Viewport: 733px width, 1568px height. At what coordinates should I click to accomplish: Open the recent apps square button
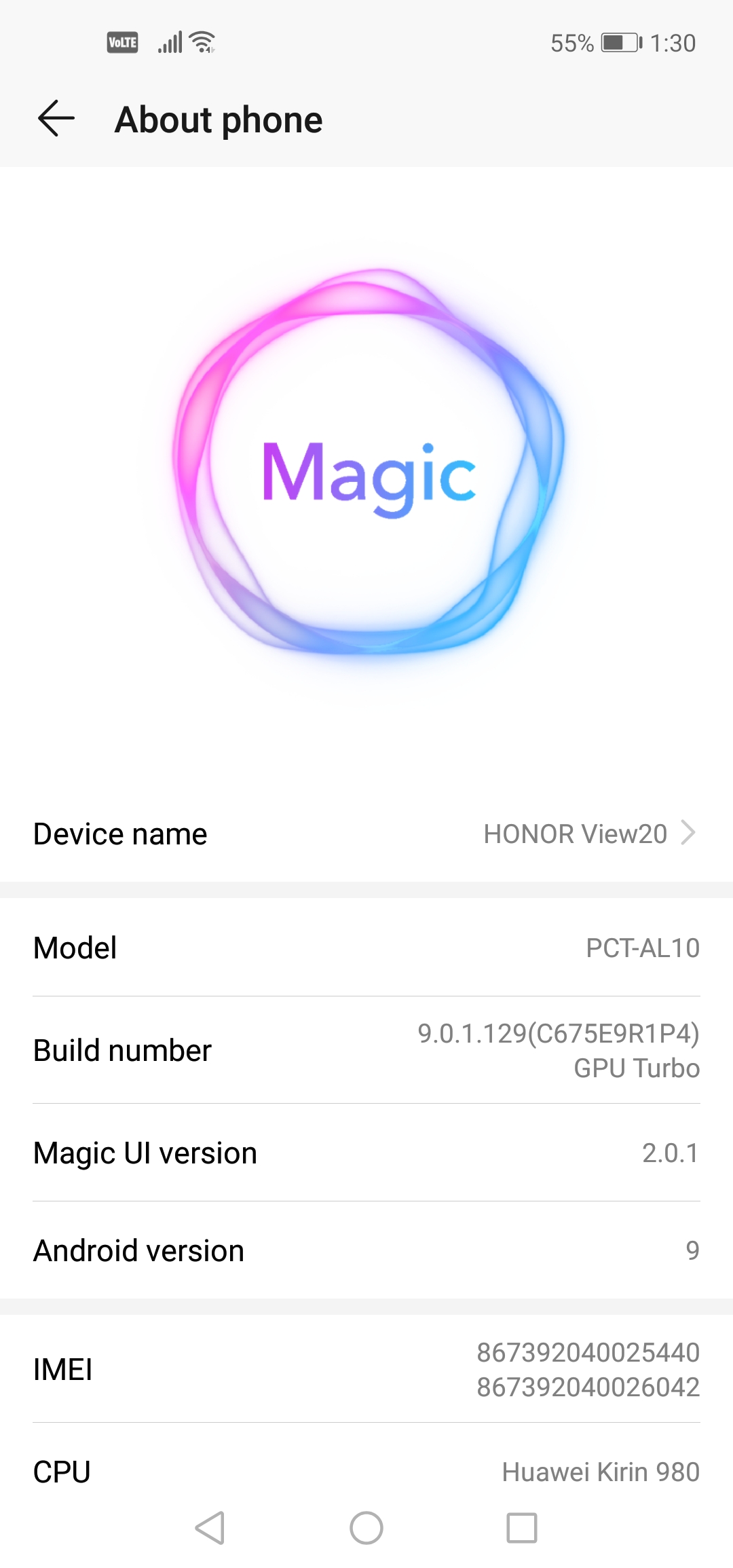tap(522, 1528)
